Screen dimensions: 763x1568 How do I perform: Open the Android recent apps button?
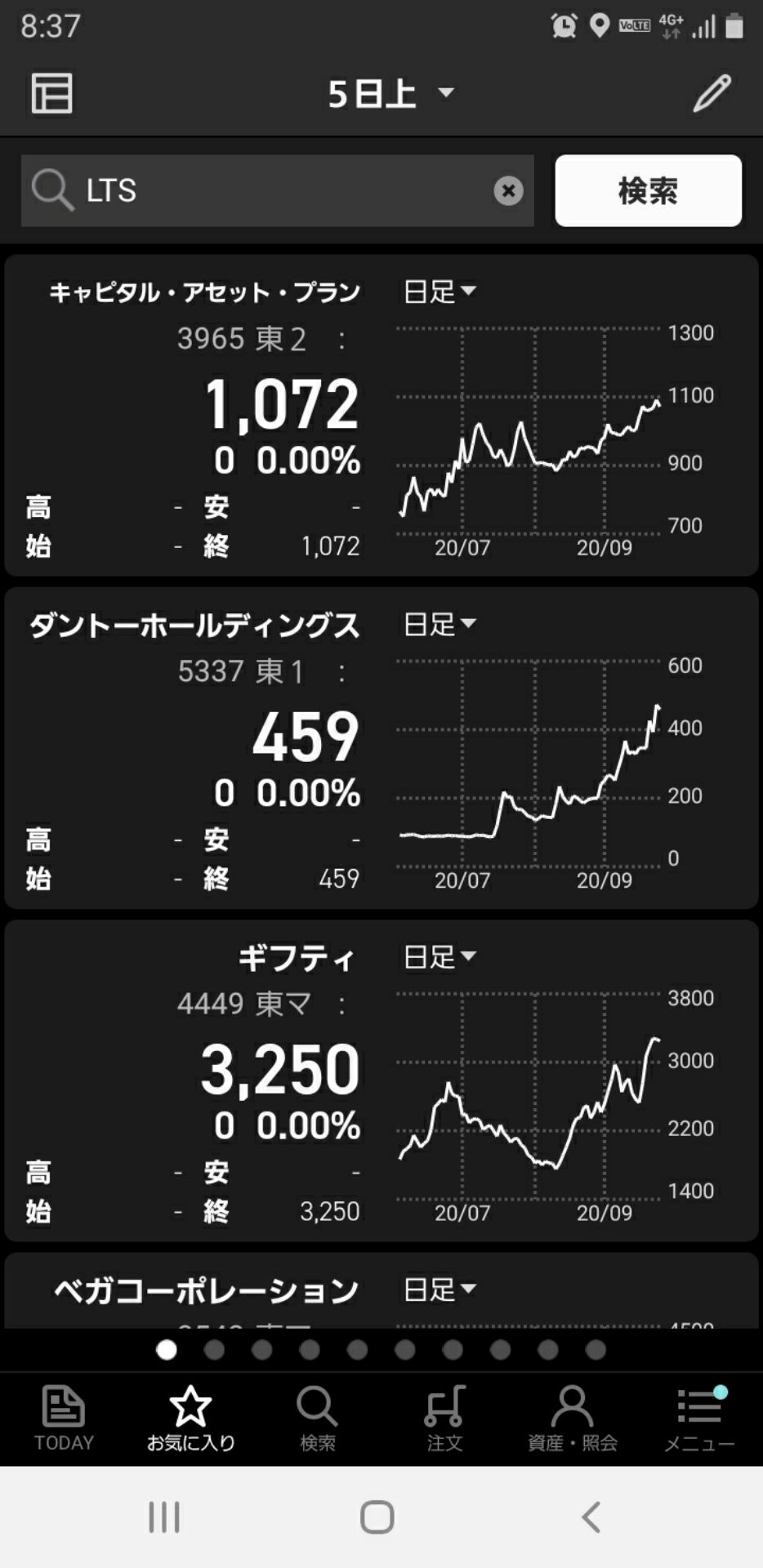click(x=164, y=1517)
